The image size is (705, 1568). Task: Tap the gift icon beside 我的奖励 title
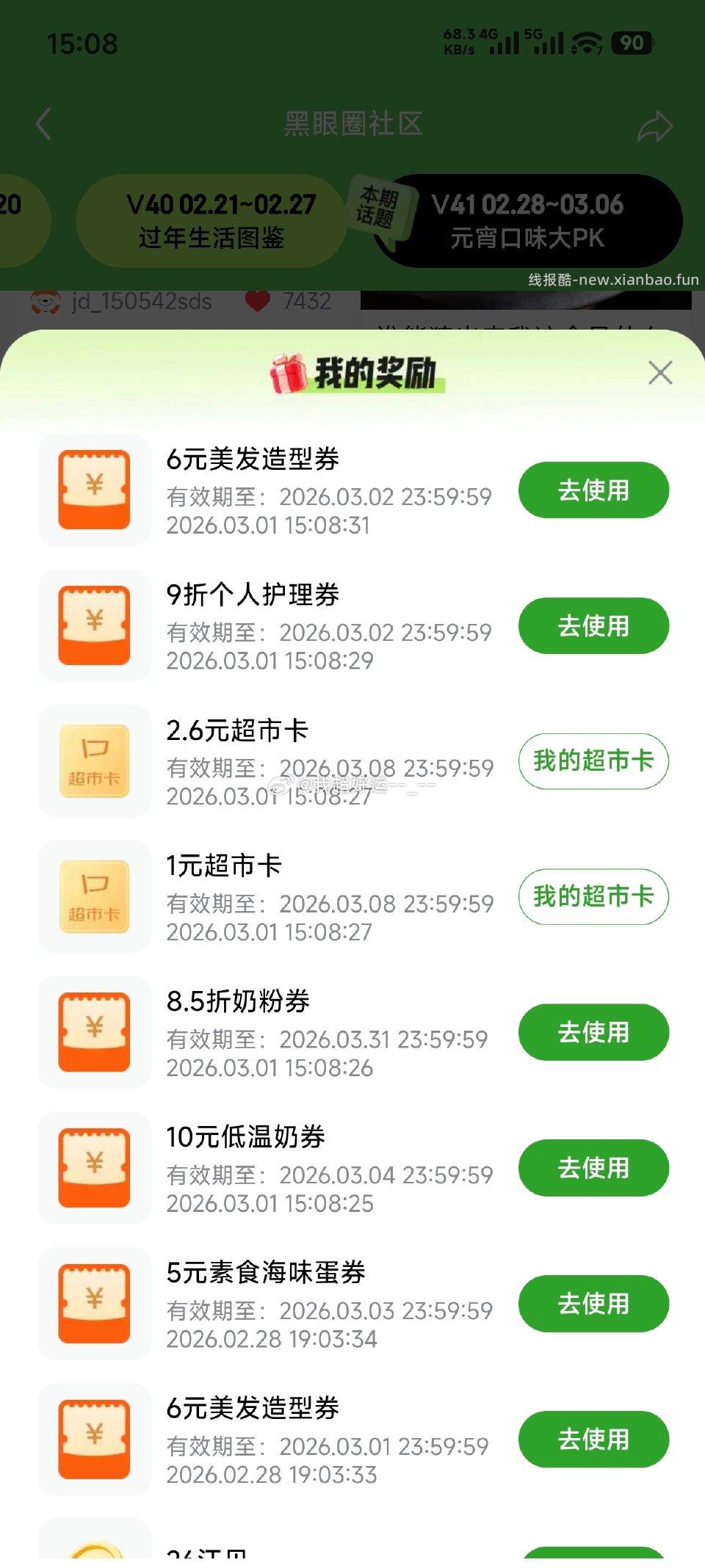pyautogui.click(x=288, y=373)
